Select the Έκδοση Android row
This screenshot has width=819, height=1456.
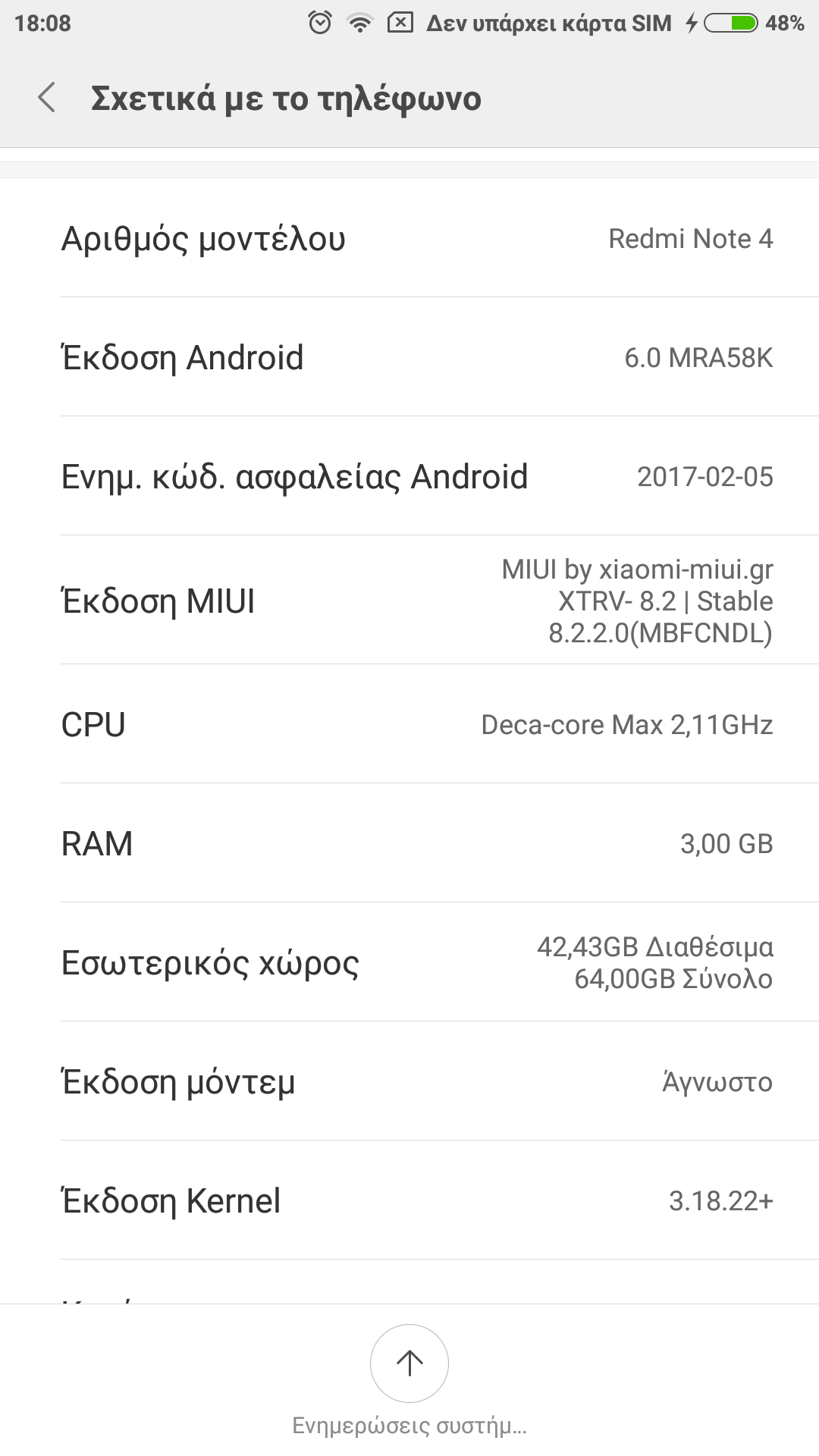pyautogui.click(x=409, y=357)
